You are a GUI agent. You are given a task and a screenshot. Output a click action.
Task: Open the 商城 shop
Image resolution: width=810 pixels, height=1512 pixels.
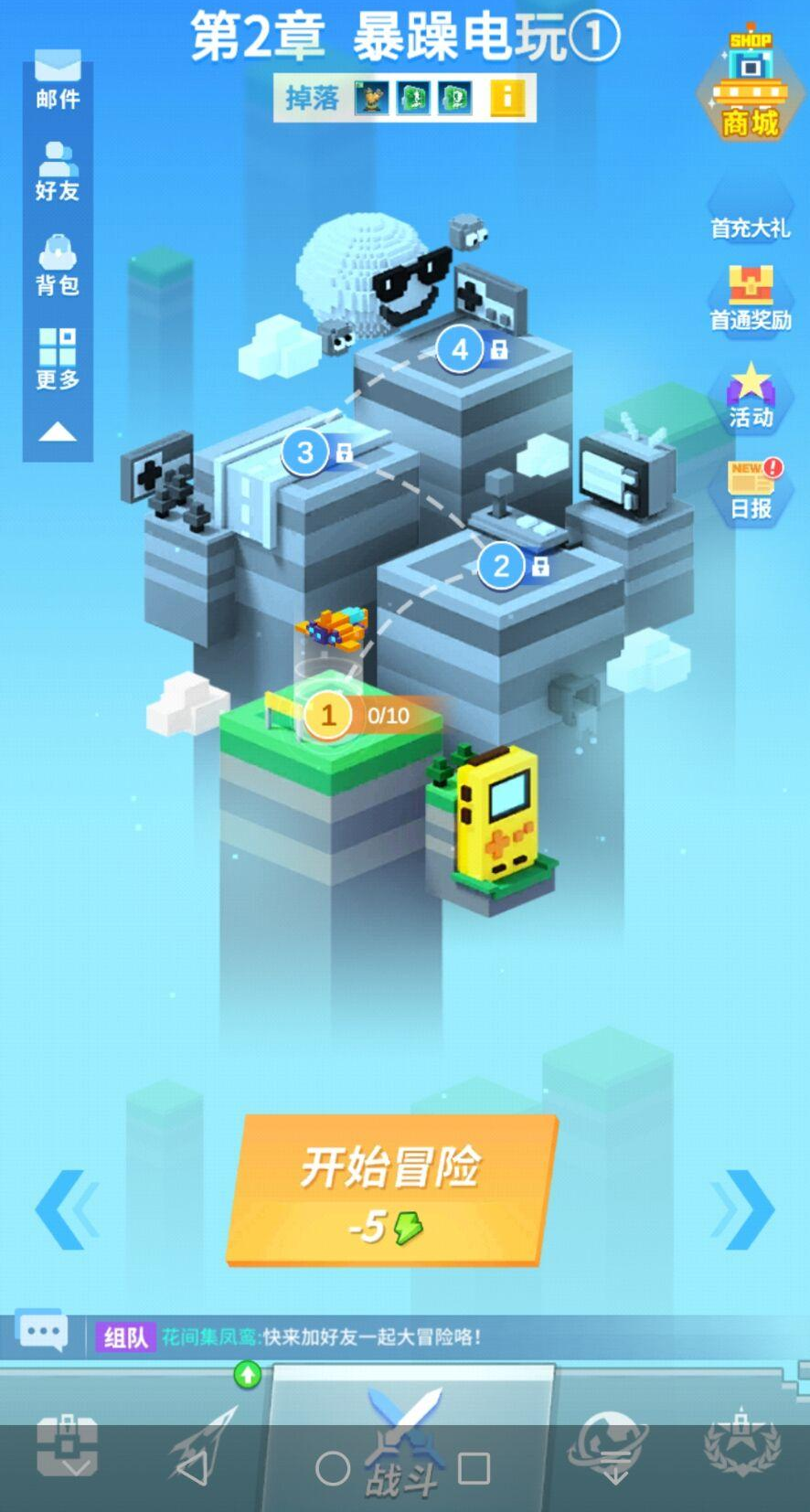(x=750, y=87)
